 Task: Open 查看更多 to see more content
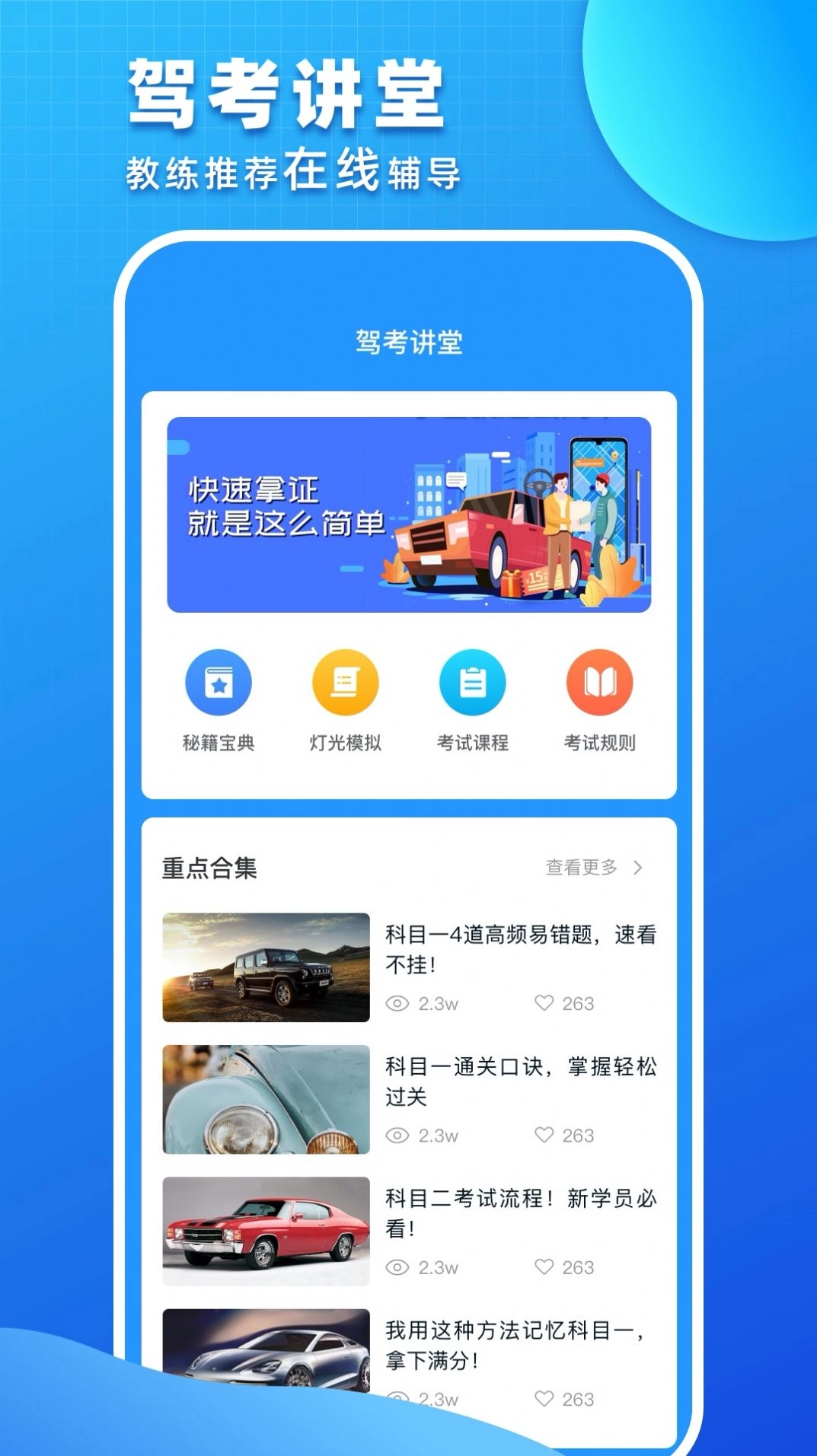[x=582, y=866]
